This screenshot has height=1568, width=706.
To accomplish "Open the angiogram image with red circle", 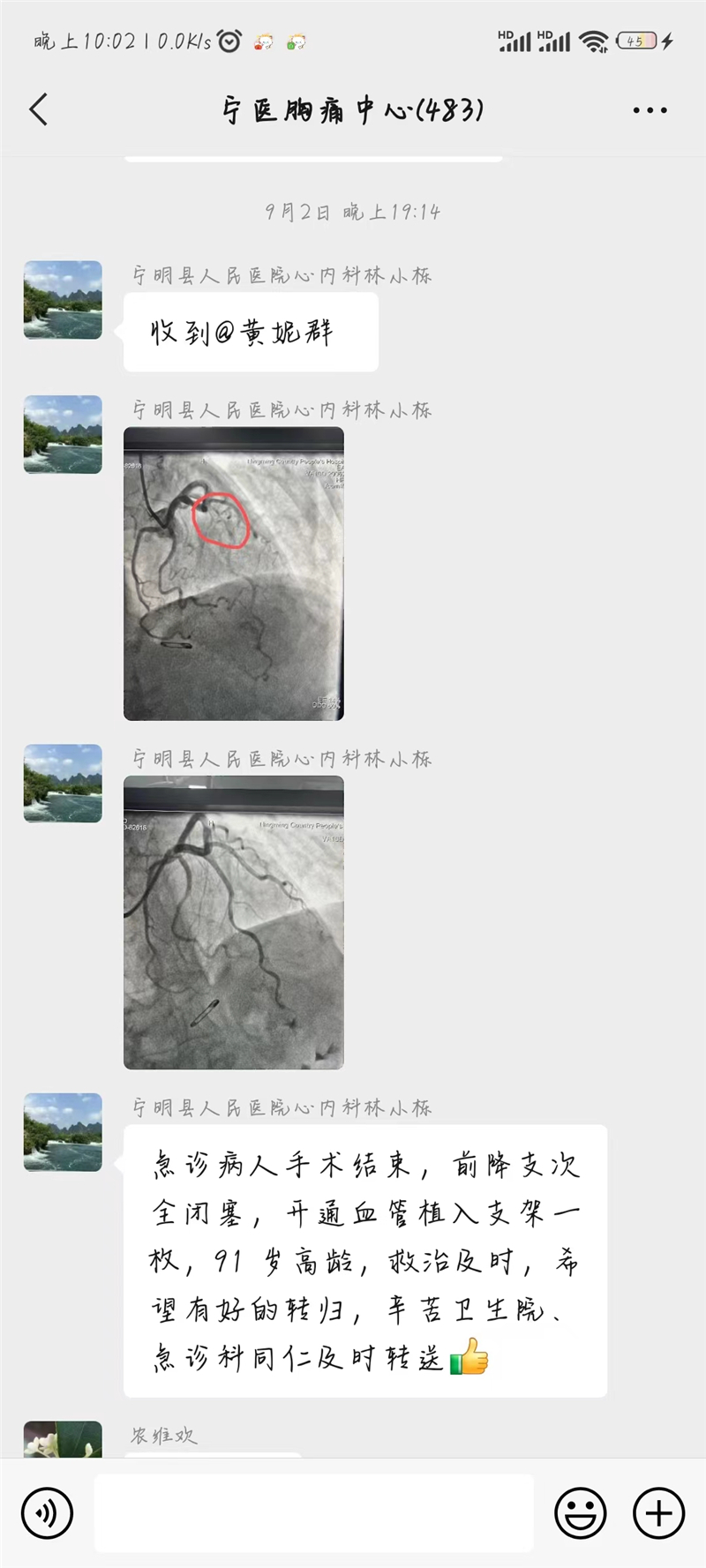I will coord(234,574).
